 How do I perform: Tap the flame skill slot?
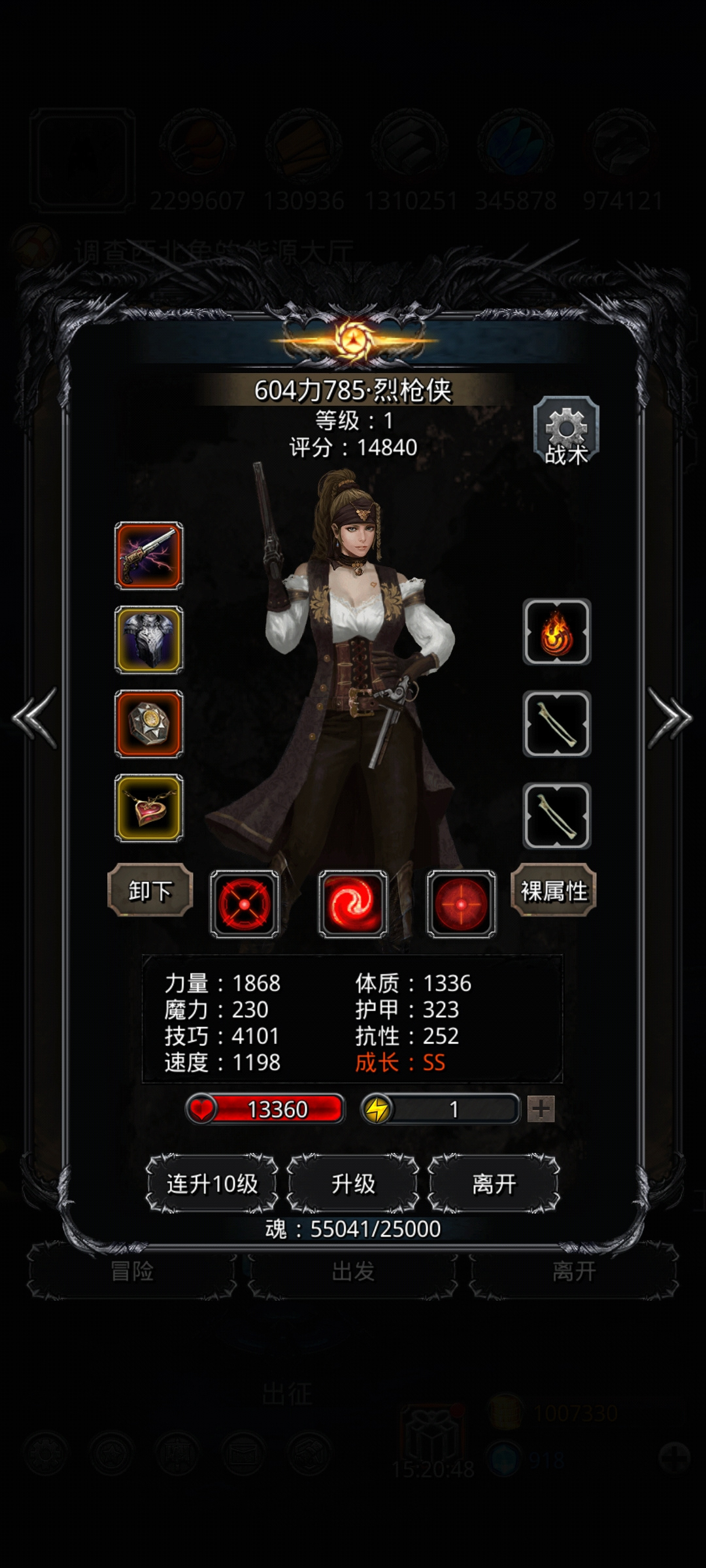557,632
